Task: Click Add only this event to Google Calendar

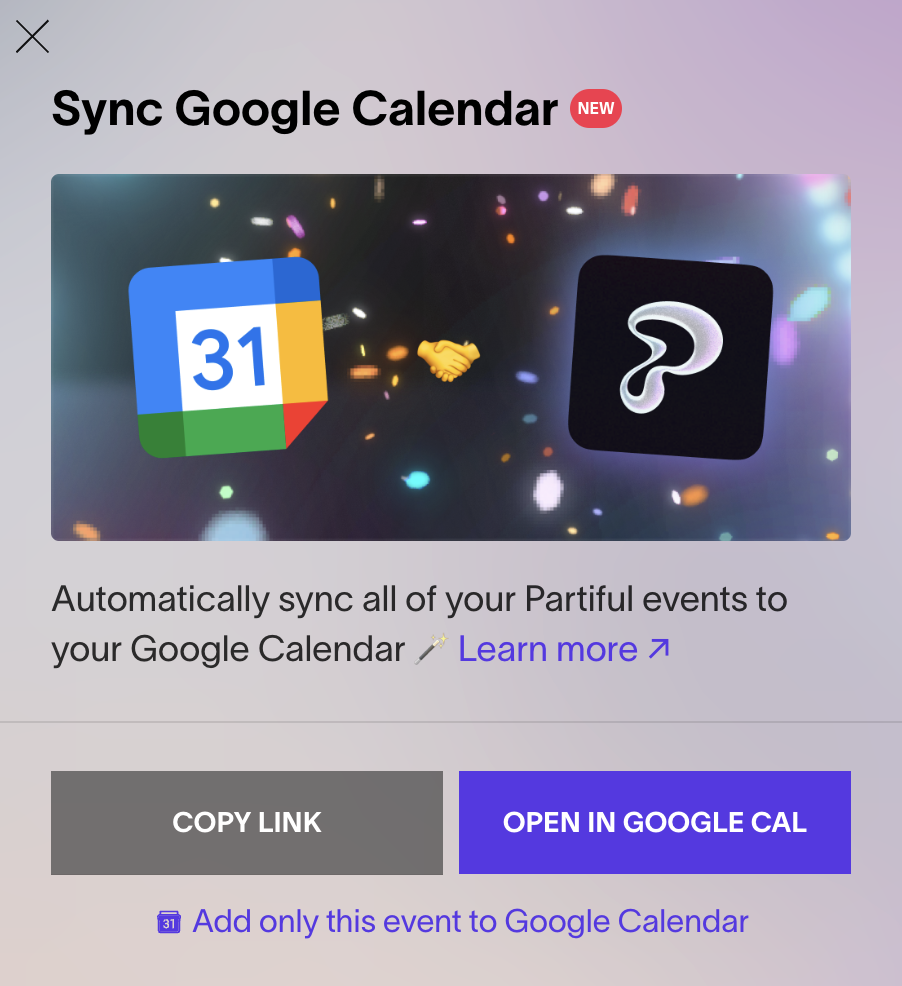Action: tap(470, 921)
